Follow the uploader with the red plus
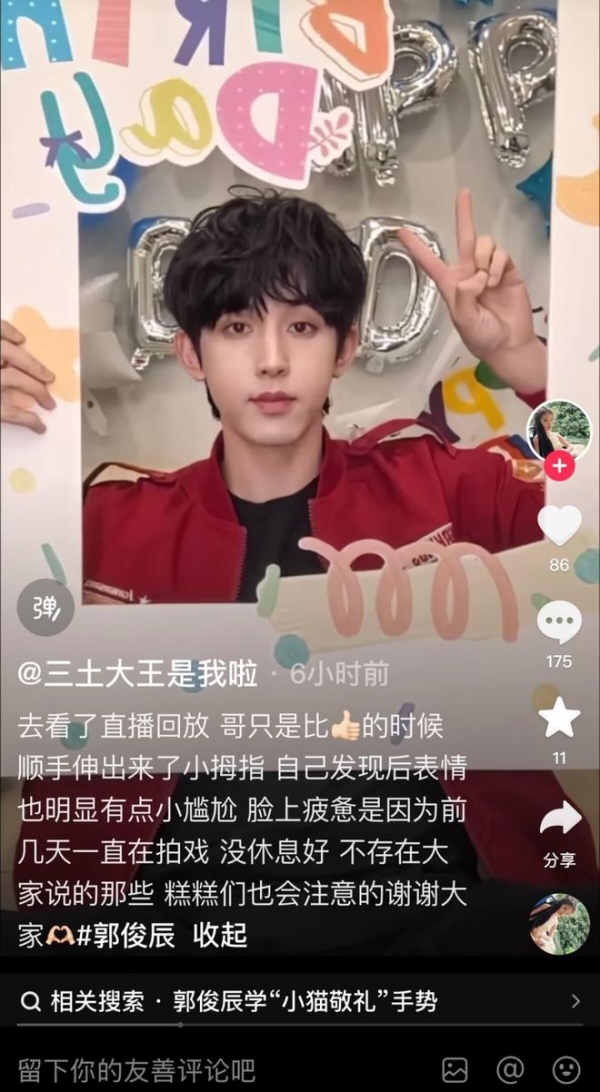The image size is (600, 1092). point(559,467)
